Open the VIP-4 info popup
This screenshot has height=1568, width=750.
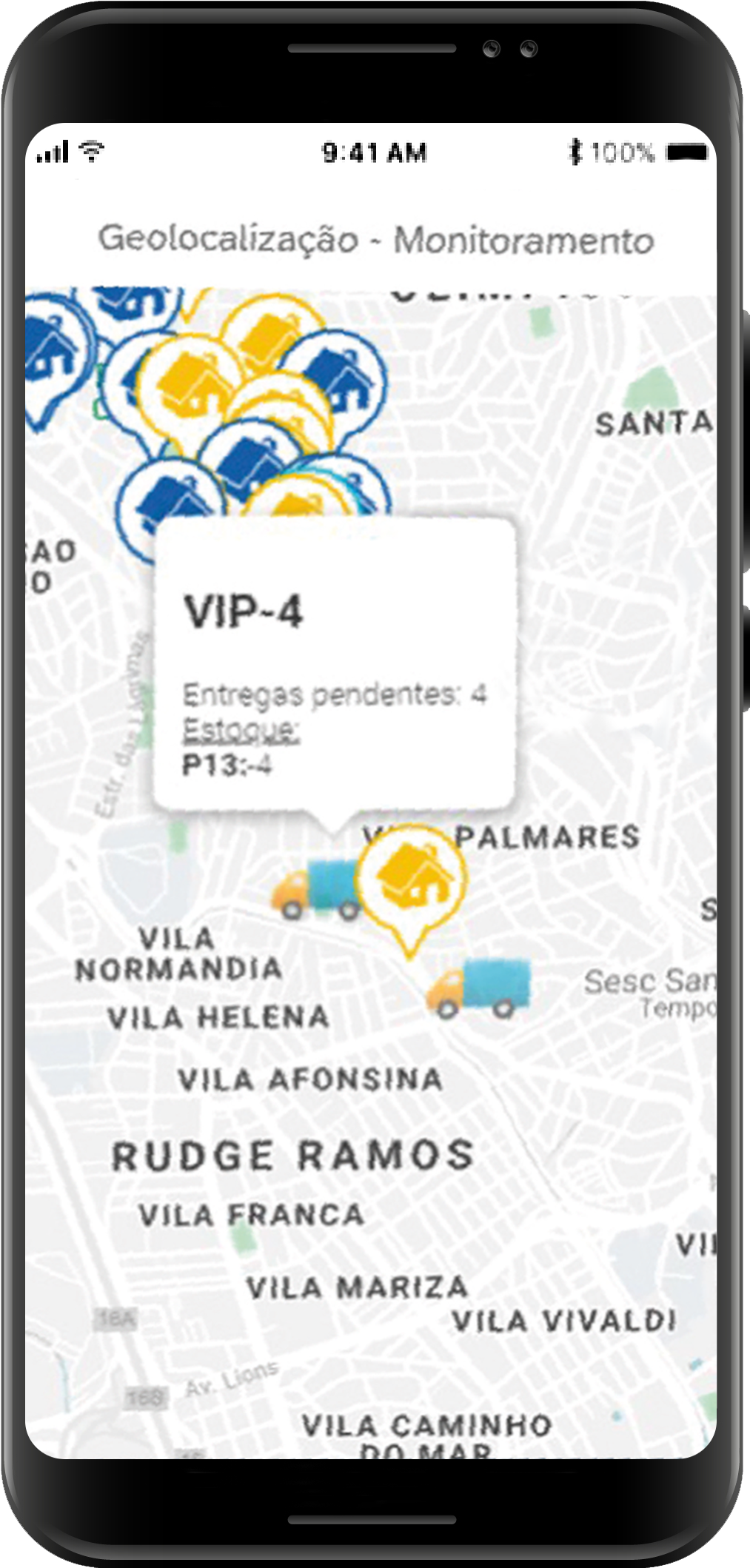point(334,666)
